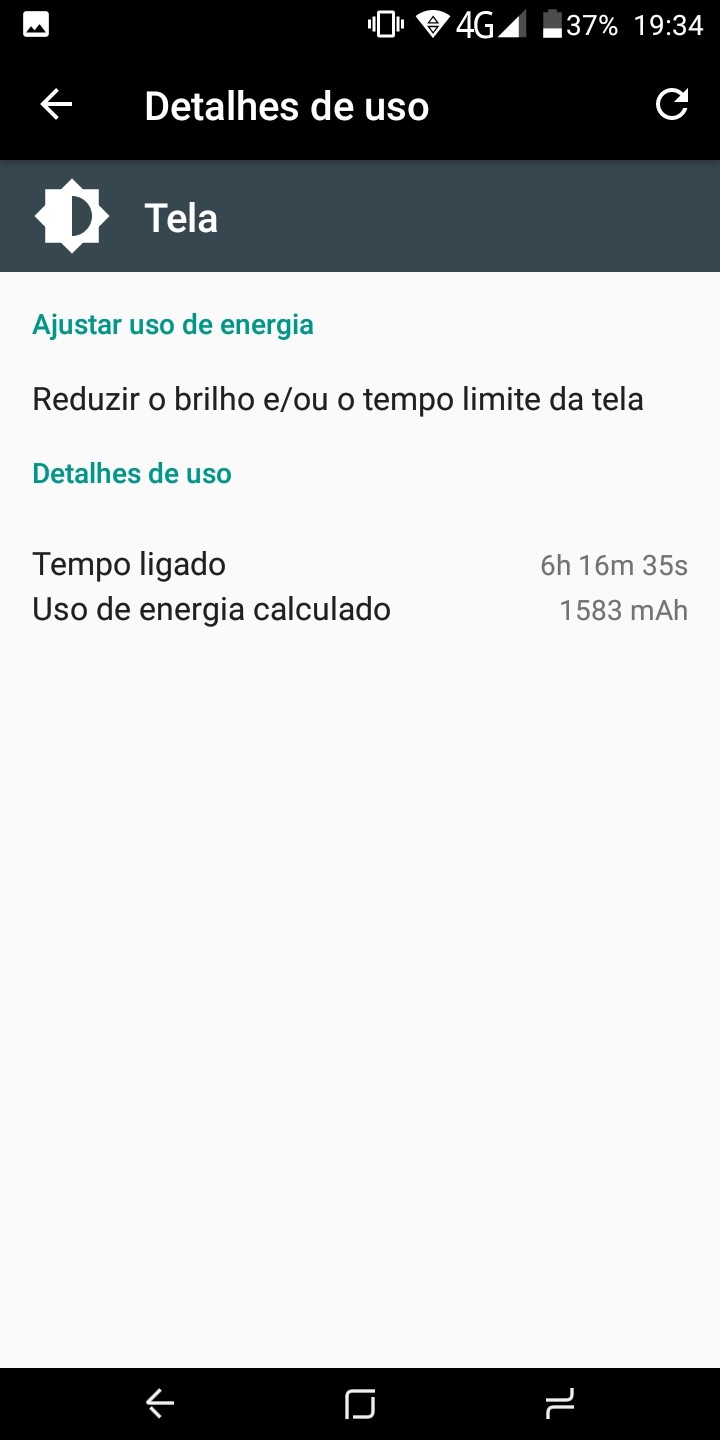The width and height of the screenshot is (720, 1440).
Task: Open Reduzir o brilho e/ou tempo limite
Action: coord(360,400)
